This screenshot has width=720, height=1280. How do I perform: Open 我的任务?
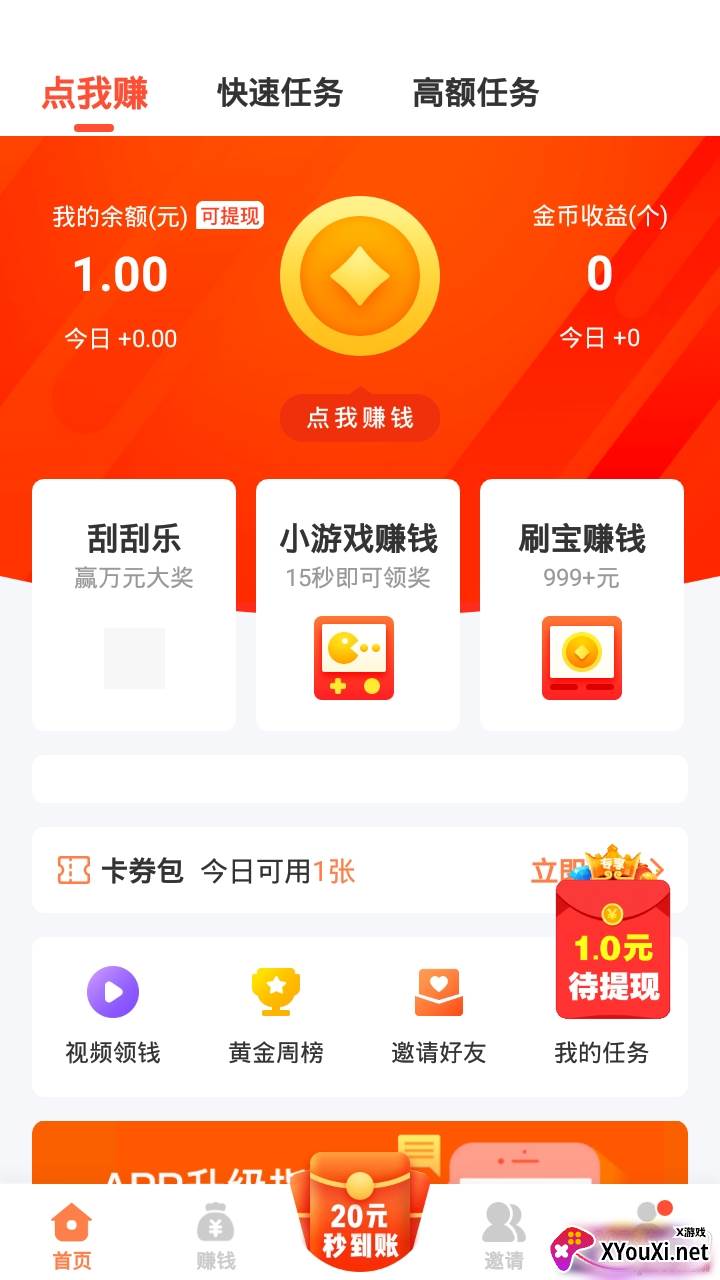(x=602, y=1052)
